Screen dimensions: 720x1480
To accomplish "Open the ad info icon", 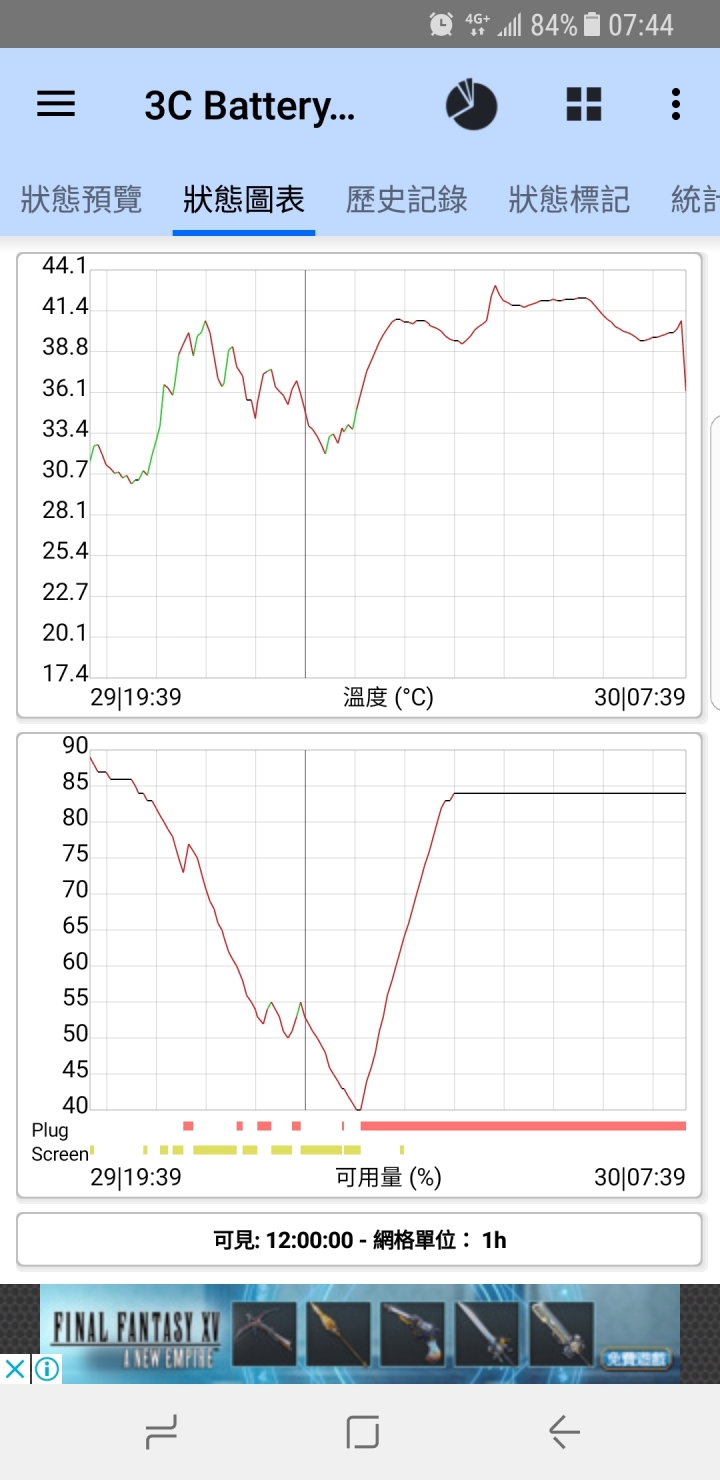I will click(47, 1369).
